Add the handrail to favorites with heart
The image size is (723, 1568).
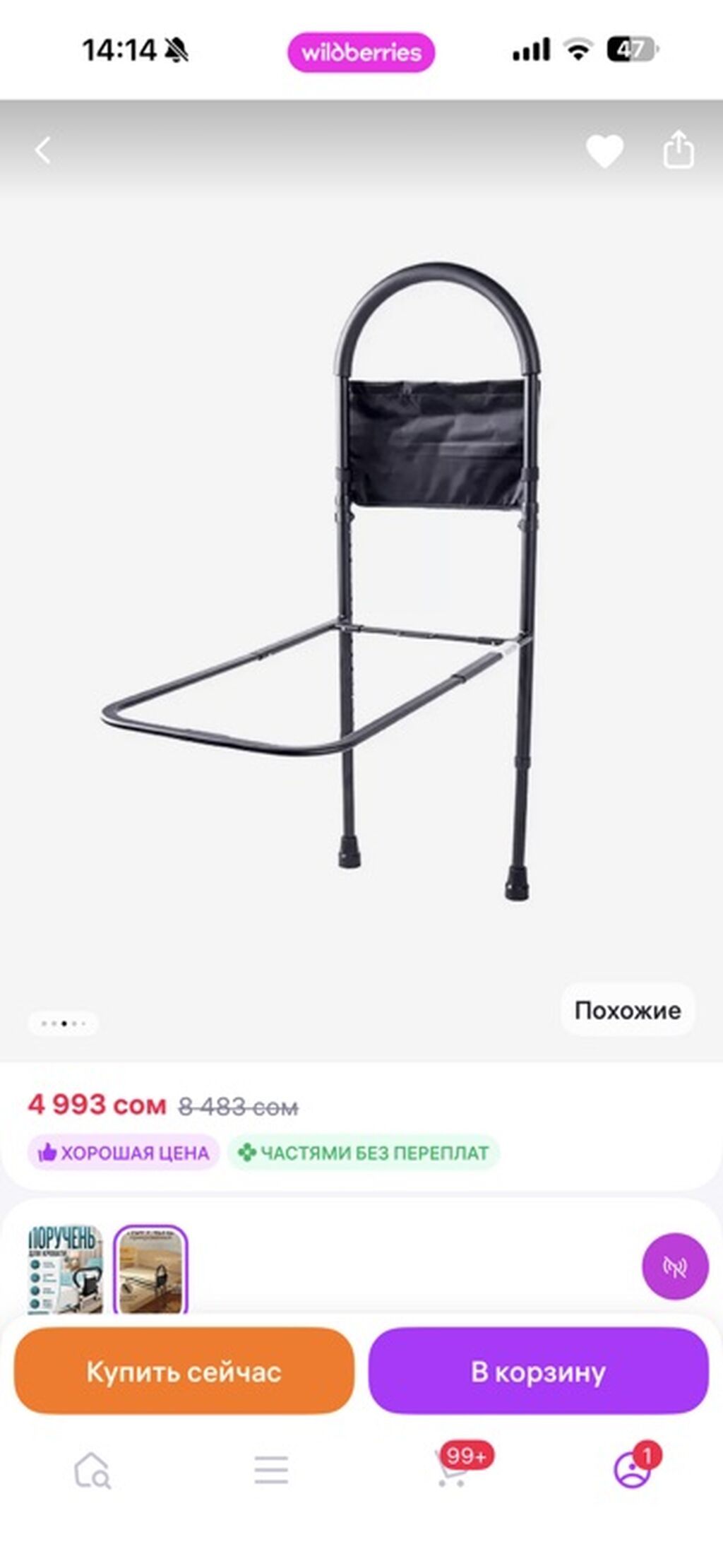[604, 151]
